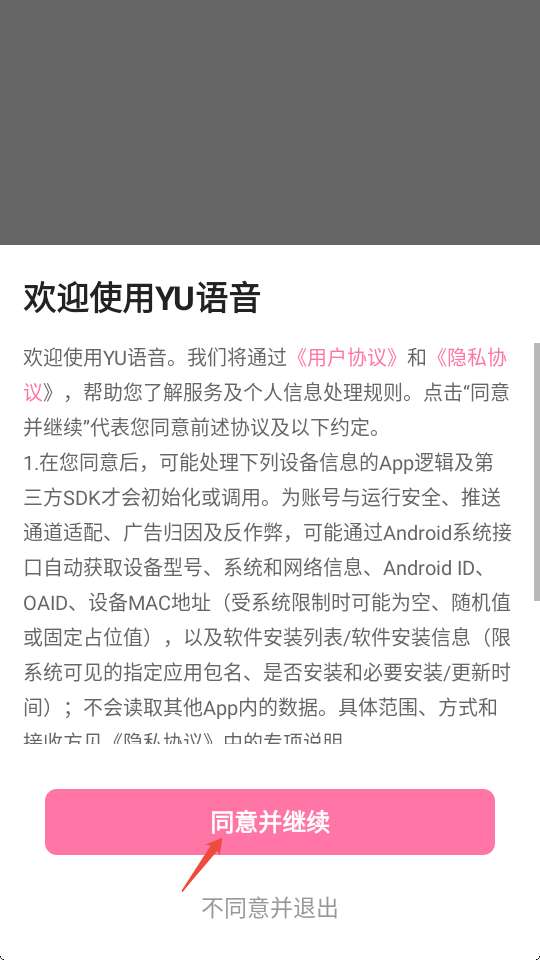Open the 《隐私协议》 link
Screen dimensions: 540x960
(x=470, y=358)
